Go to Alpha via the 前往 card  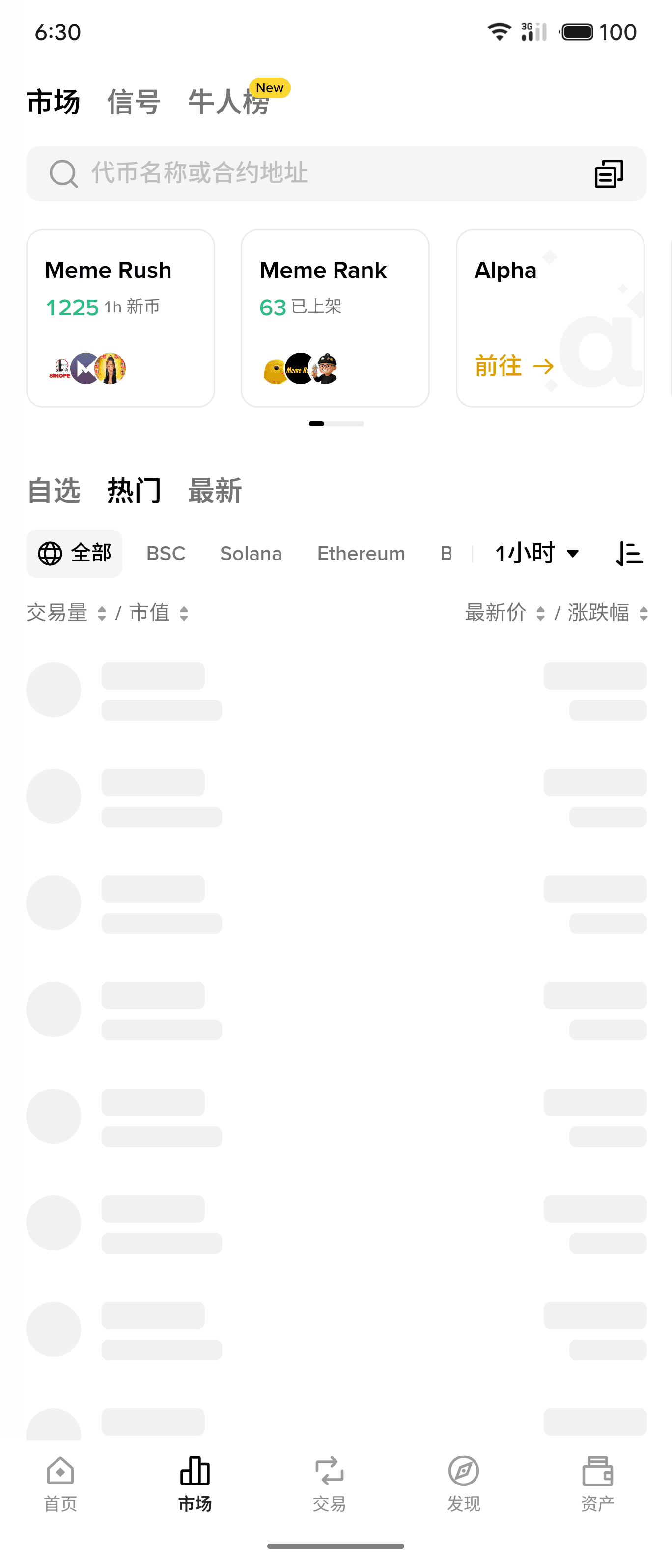pos(513,366)
